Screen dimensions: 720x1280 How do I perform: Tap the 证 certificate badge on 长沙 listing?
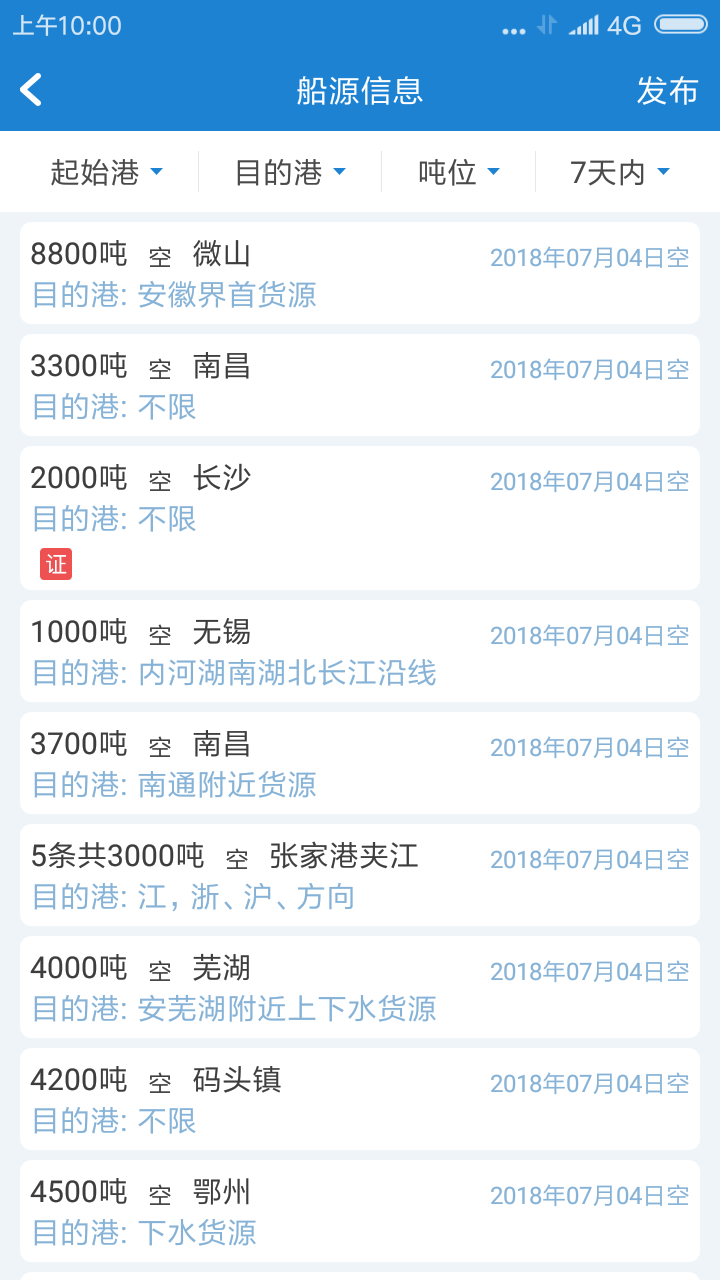[x=56, y=565]
